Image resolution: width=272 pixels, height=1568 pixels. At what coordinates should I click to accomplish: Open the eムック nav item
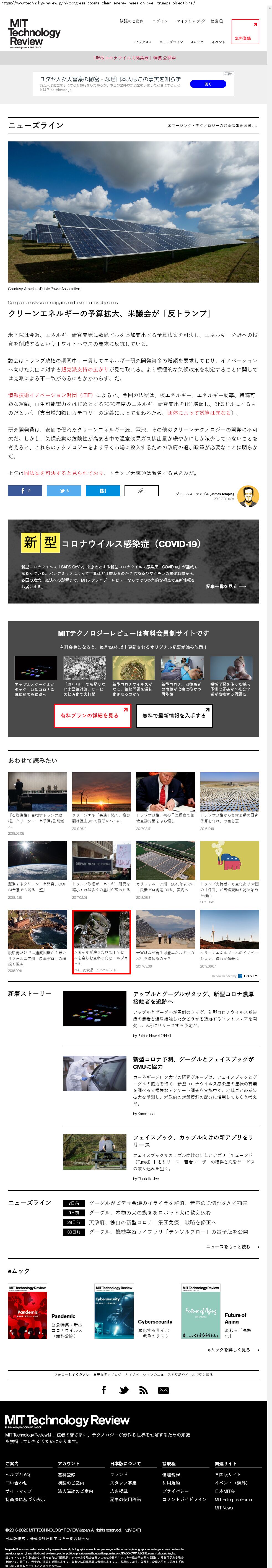click(x=197, y=42)
